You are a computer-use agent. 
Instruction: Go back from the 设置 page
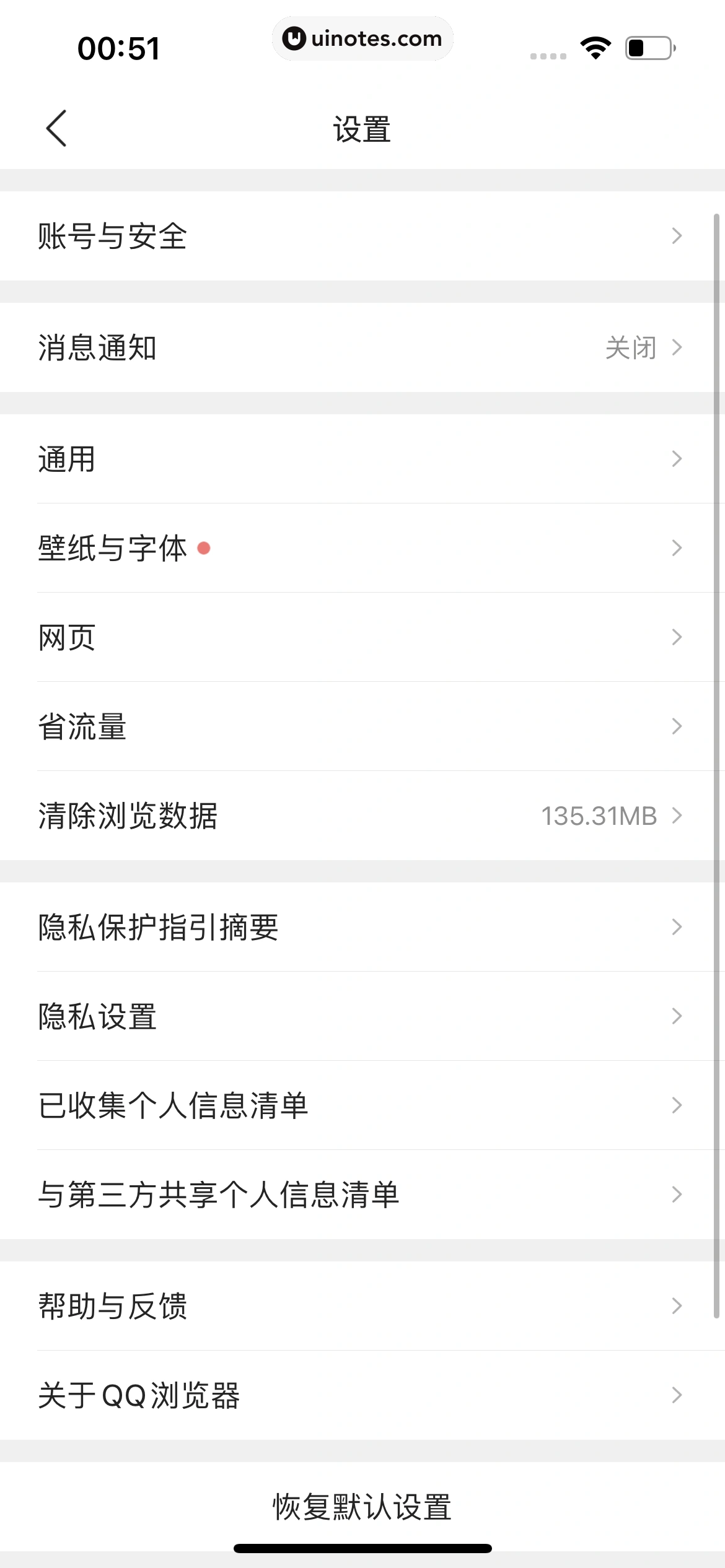click(56, 129)
